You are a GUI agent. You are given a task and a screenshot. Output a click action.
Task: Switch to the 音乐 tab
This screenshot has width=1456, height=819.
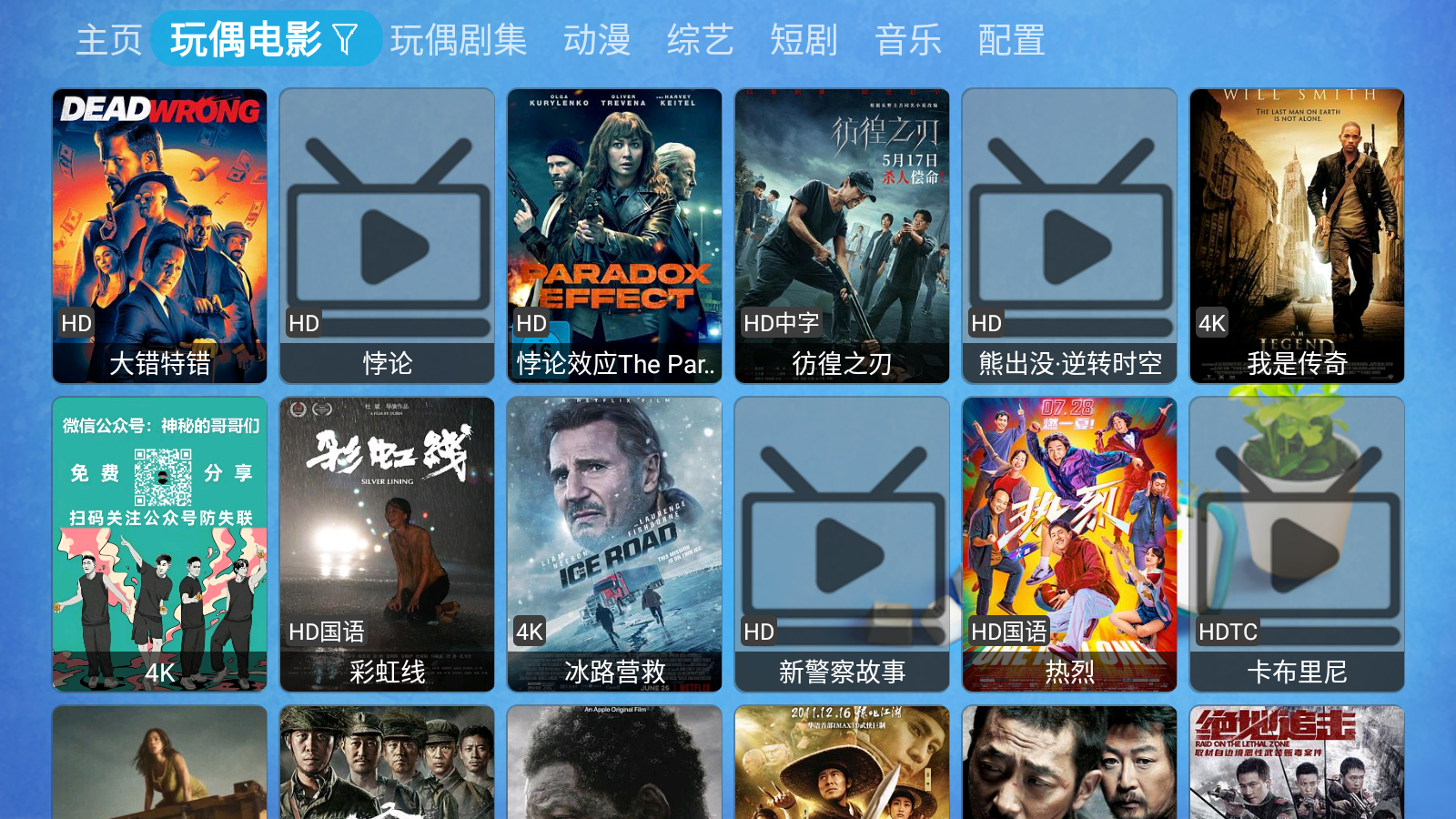point(907,40)
